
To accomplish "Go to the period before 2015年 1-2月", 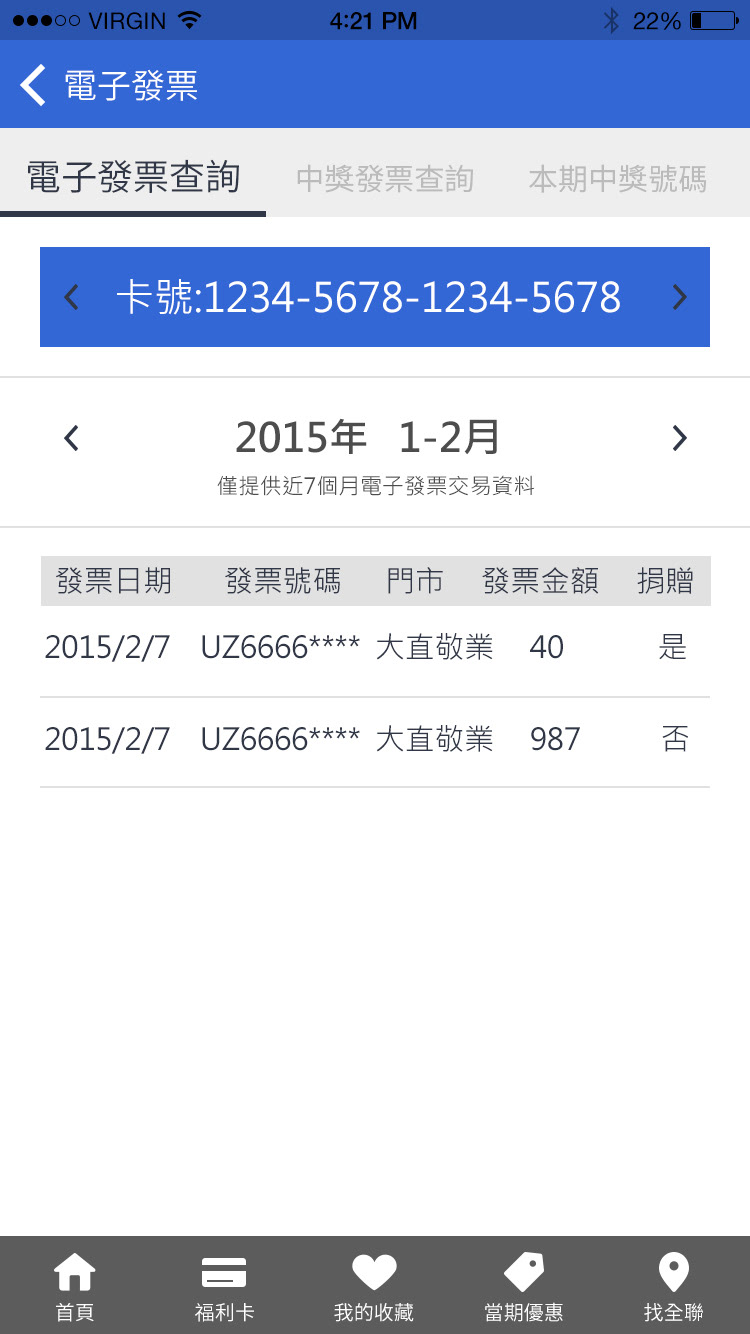I will (x=71, y=438).
